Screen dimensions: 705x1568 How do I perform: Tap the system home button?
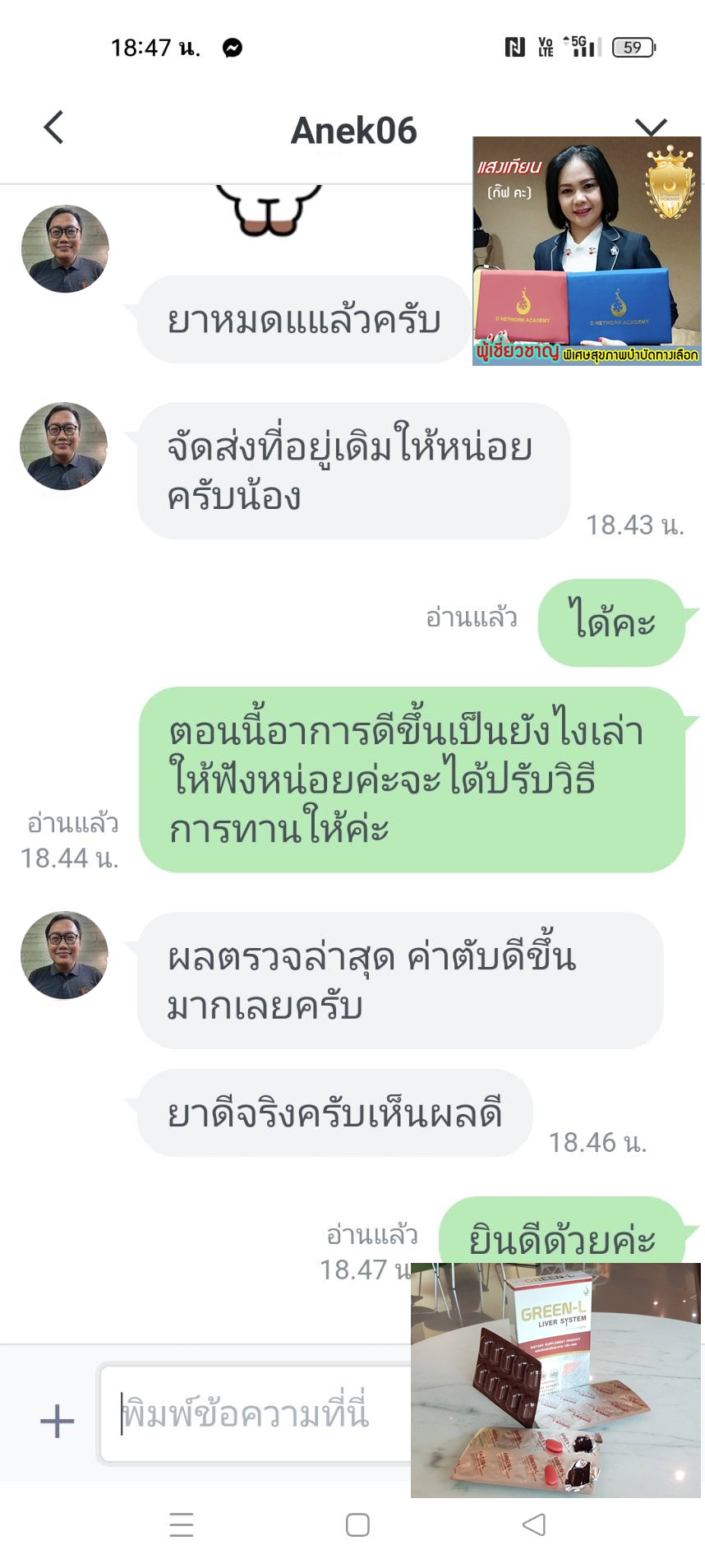pyautogui.click(x=357, y=1524)
